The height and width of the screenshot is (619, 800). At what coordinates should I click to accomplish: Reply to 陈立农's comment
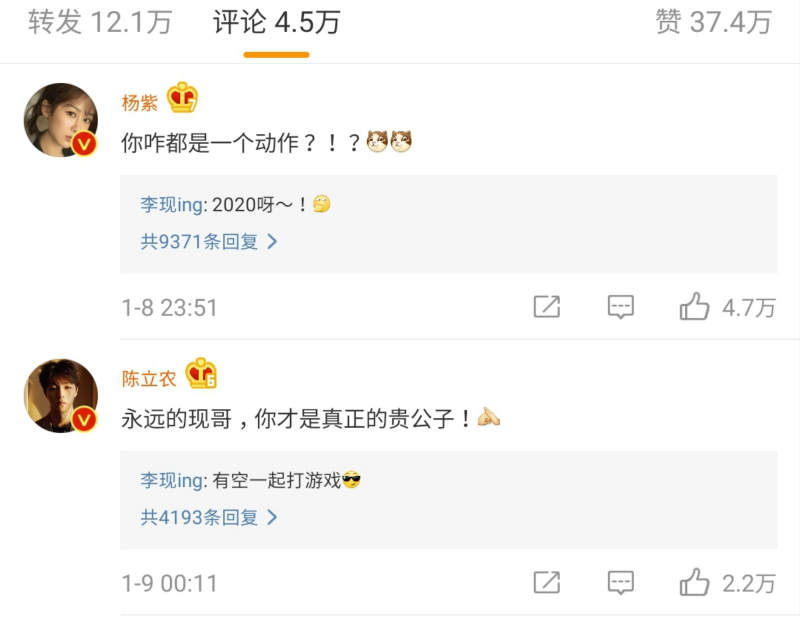tap(621, 582)
